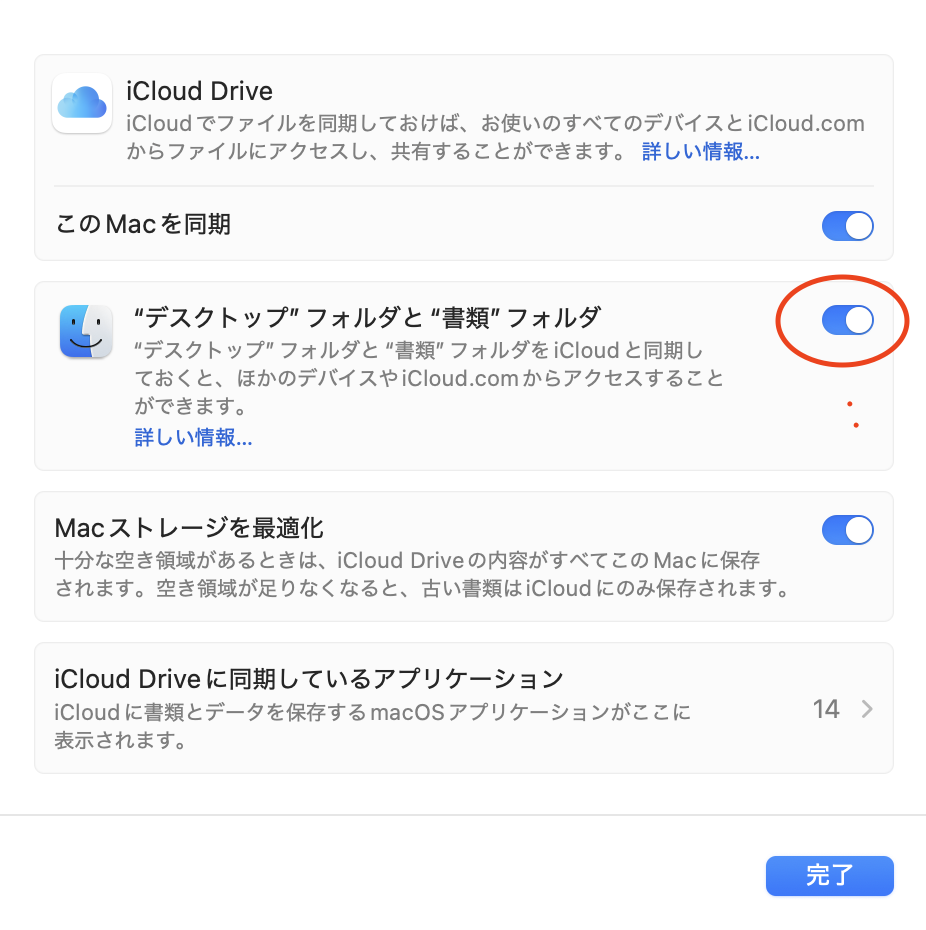Disable the このMacを同期 toggle
Viewport: 926px width, 930px height.
pyautogui.click(x=847, y=226)
